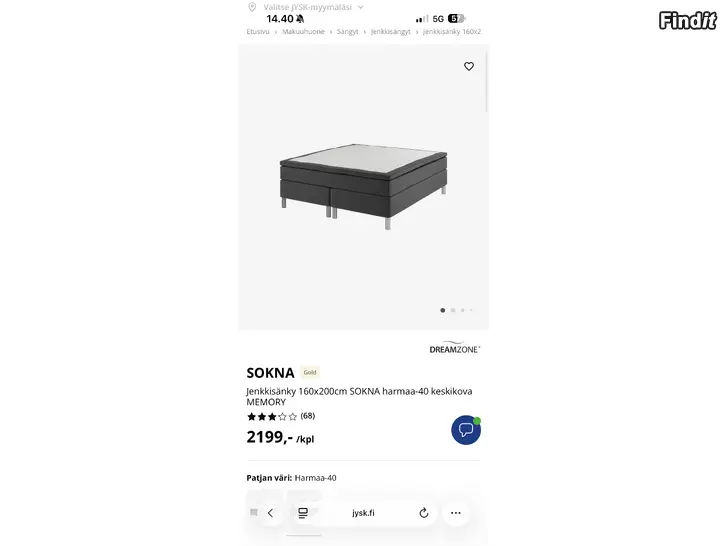728x546 pixels.
Task: Go back in the browser
Action: point(270,513)
